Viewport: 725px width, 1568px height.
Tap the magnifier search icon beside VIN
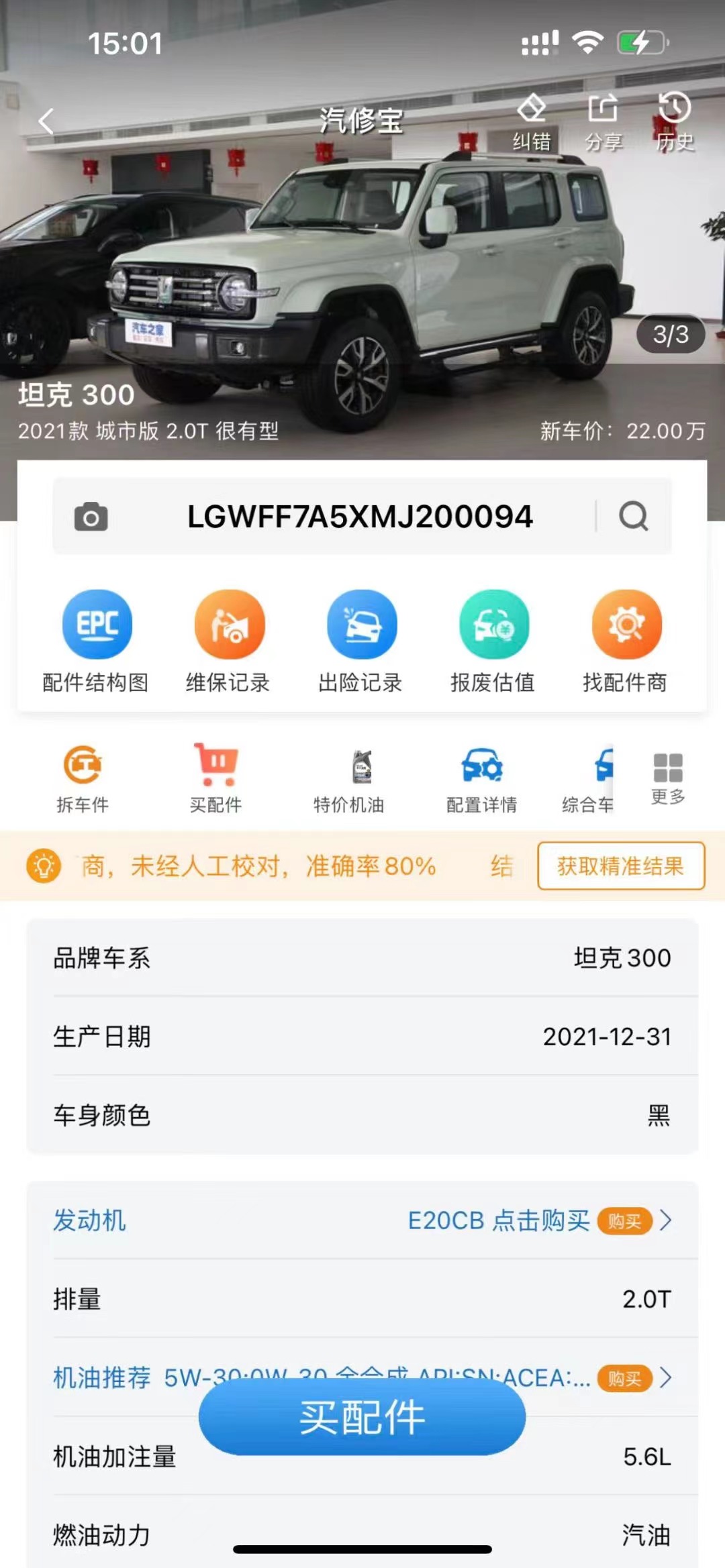click(633, 517)
